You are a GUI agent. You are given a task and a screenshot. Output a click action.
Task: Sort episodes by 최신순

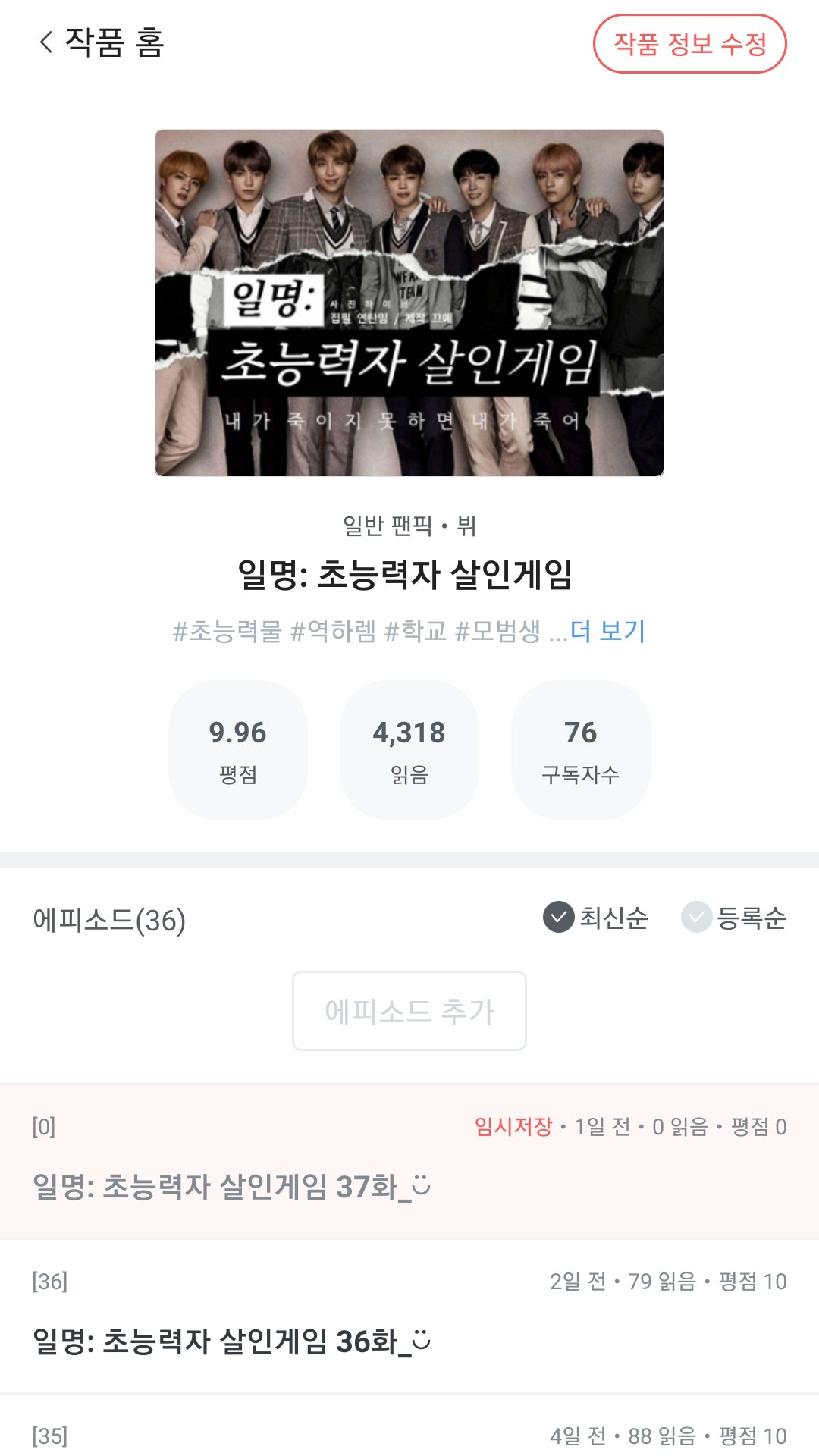(595, 917)
